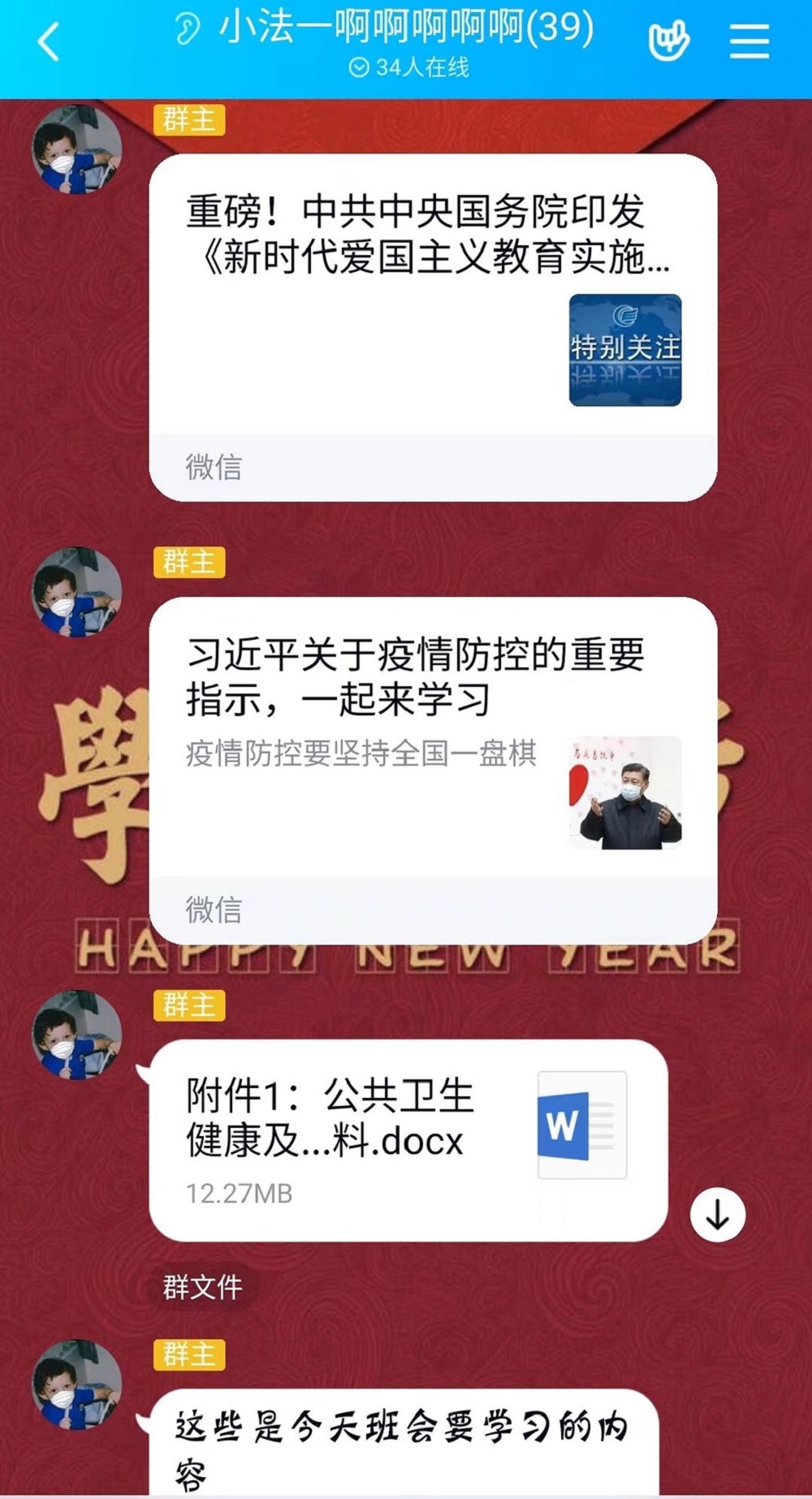Jump to latest messages with down arrow

click(718, 1215)
